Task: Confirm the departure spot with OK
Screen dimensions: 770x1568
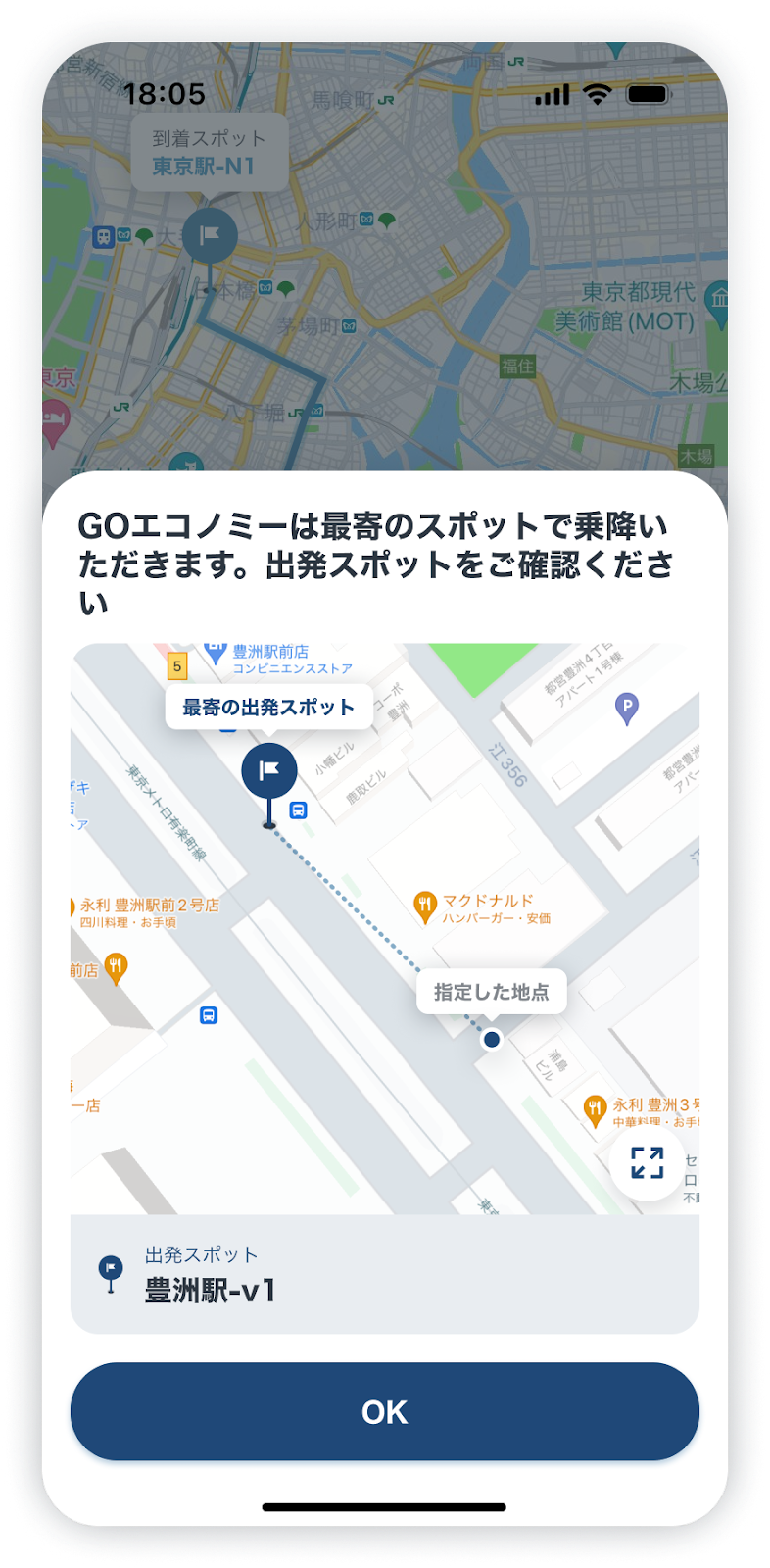Action: [x=384, y=1411]
